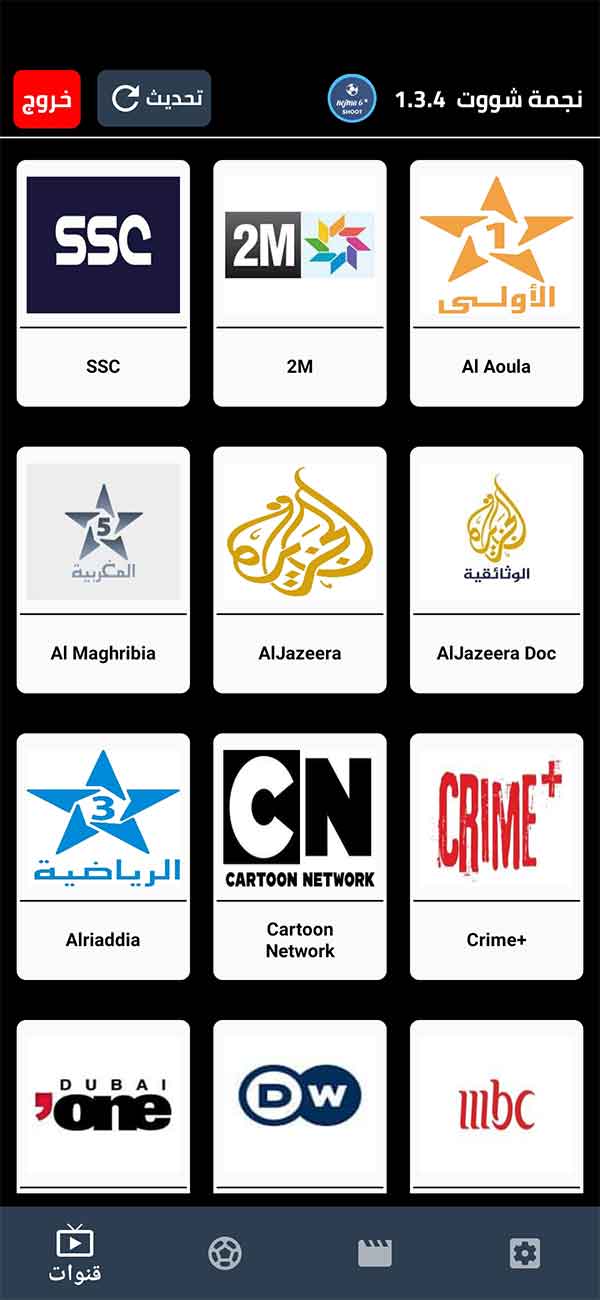Switch to the football matches tab

pos(225,1253)
